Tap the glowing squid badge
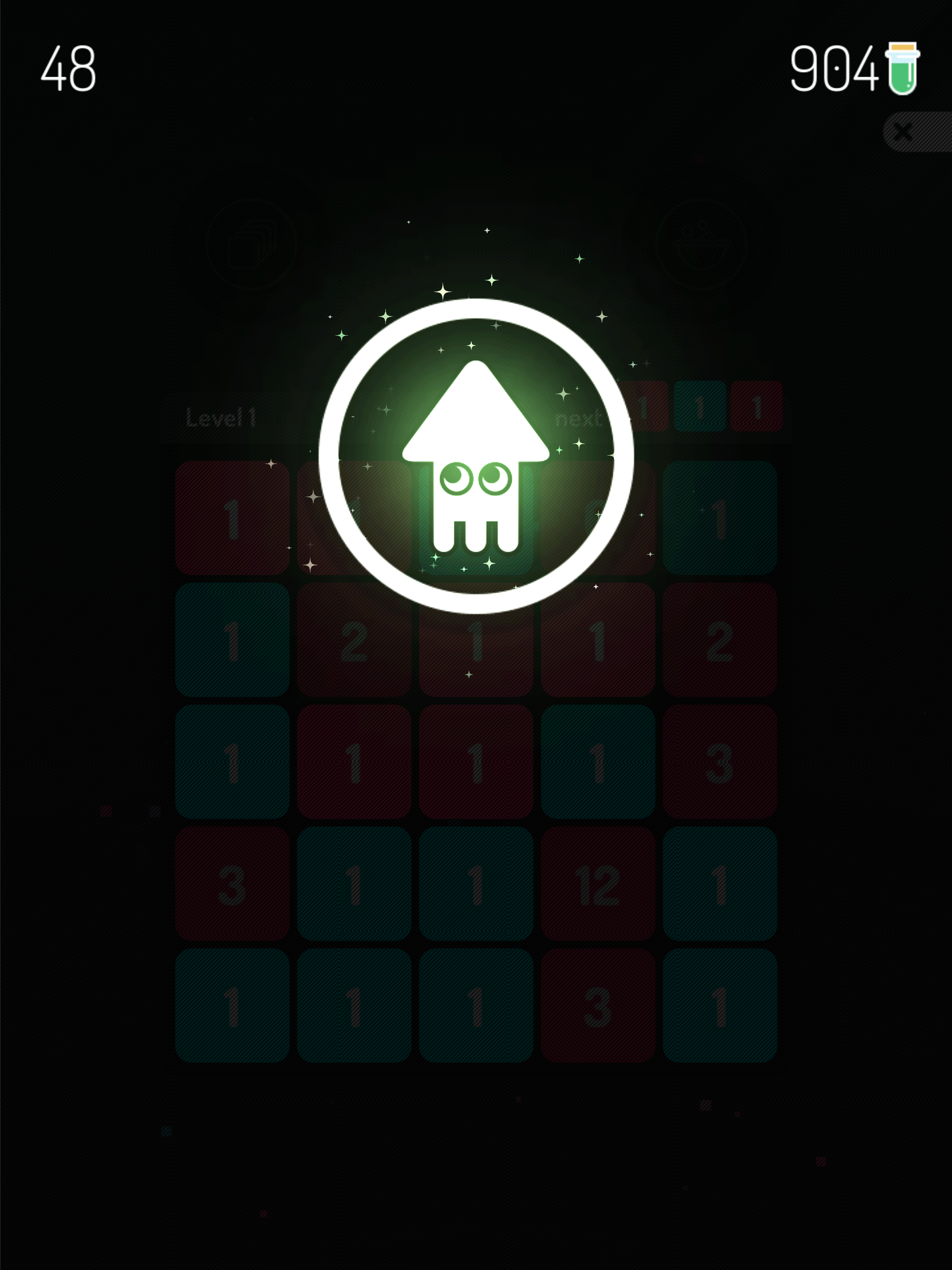 coord(476,456)
